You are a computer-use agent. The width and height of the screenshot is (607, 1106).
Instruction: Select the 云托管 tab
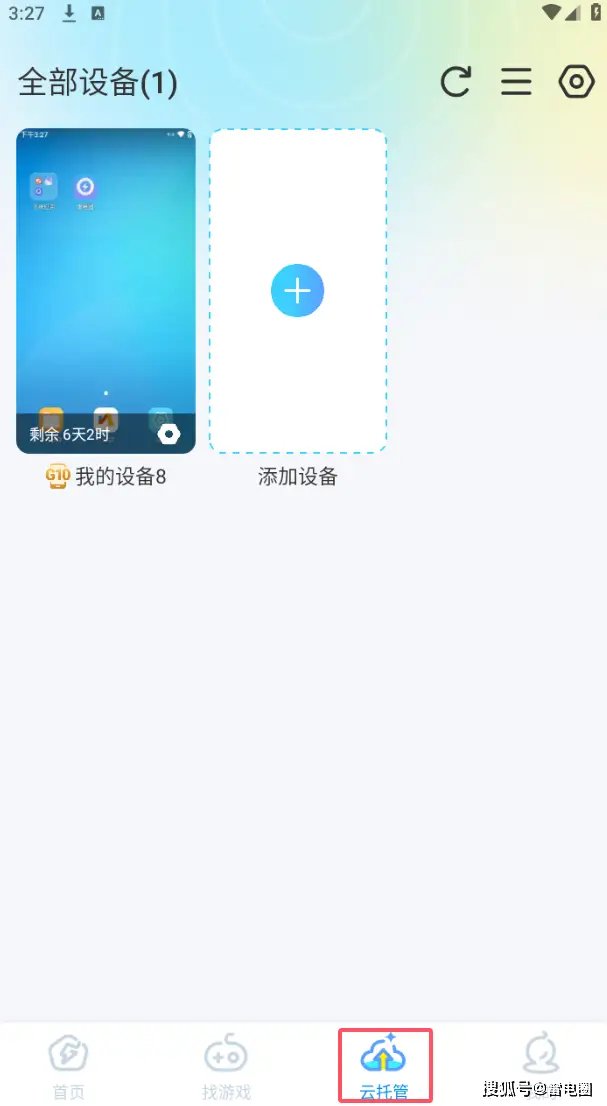click(x=384, y=1065)
